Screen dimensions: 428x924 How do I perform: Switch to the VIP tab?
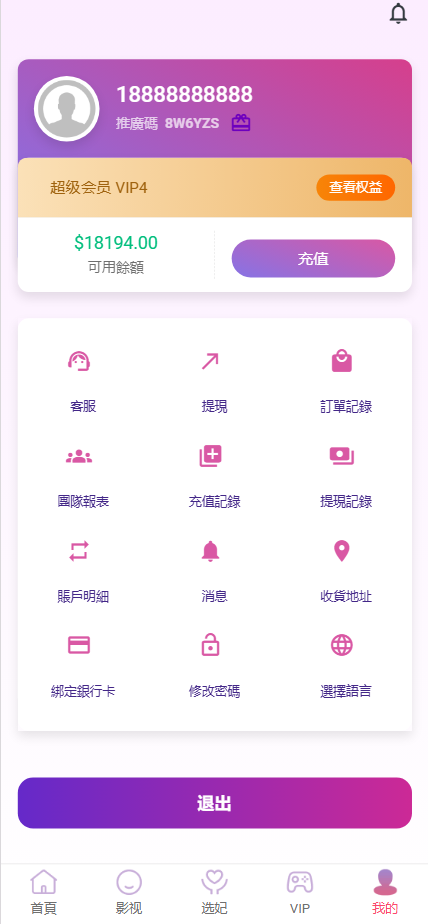point(299,892)
